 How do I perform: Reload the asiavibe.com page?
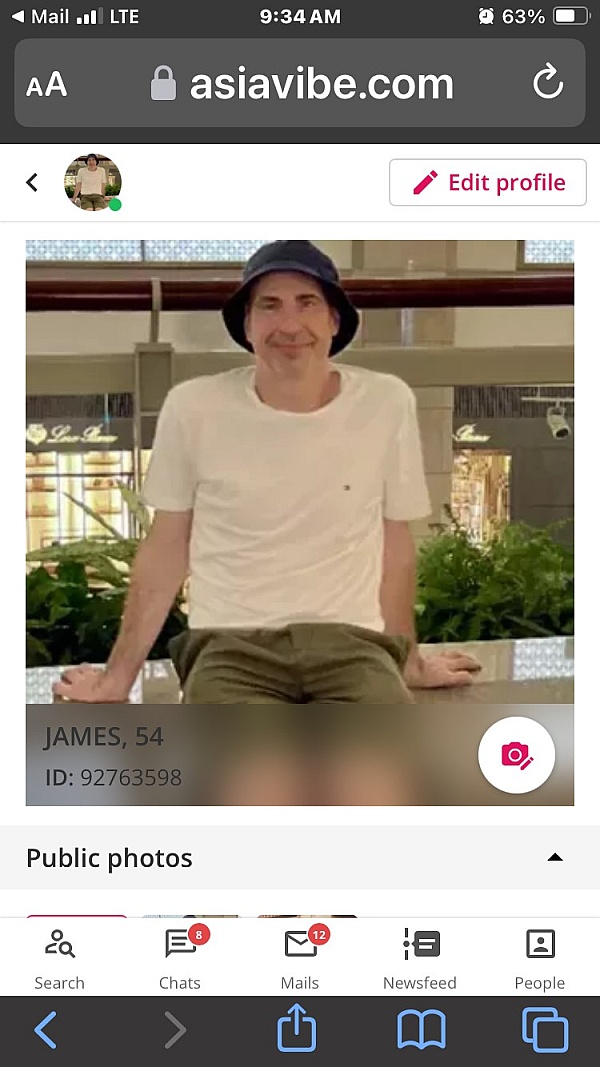tap(548, 83)
